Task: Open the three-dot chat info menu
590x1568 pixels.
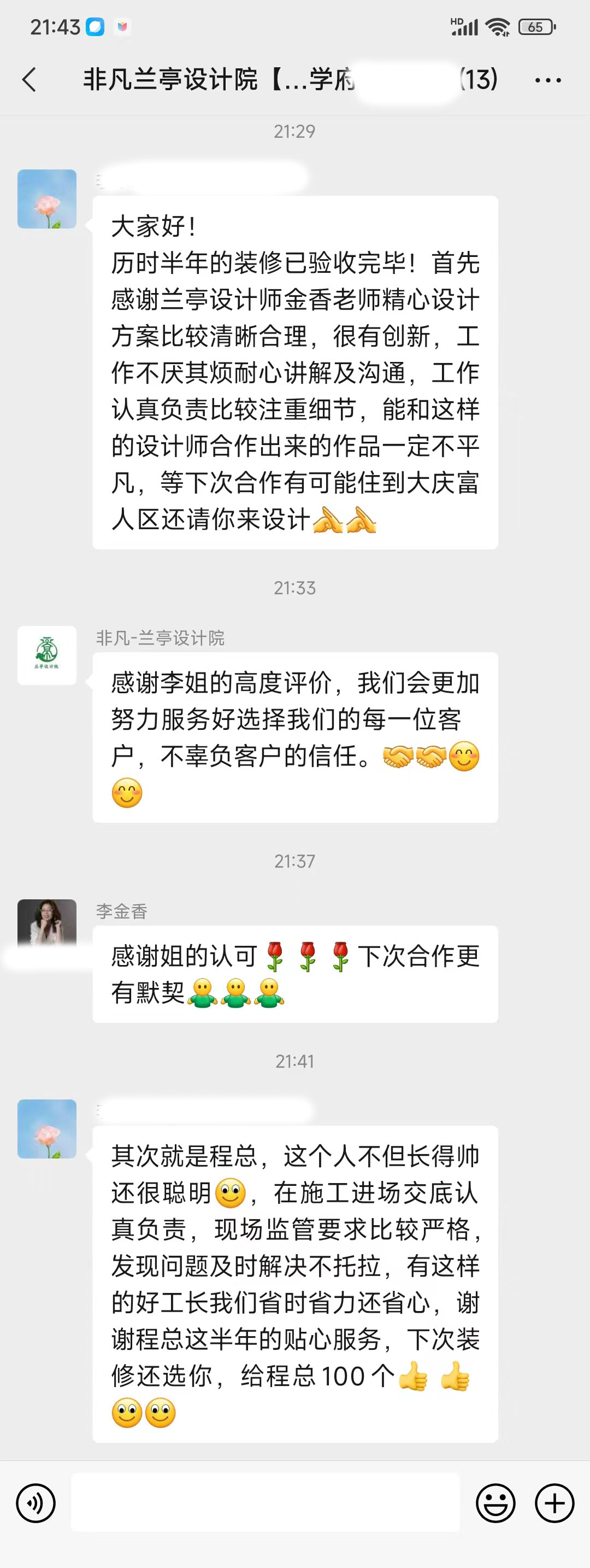Action: [547, 80]
